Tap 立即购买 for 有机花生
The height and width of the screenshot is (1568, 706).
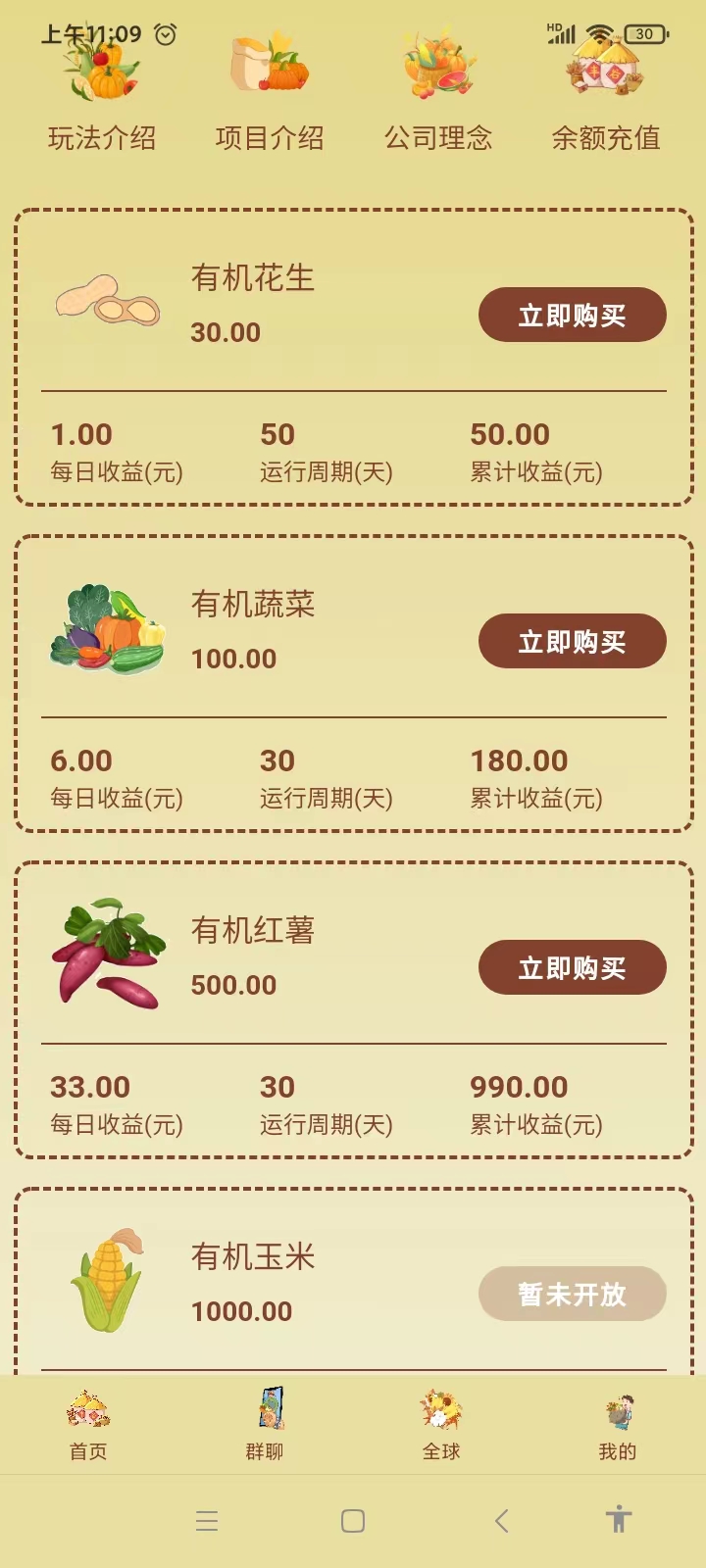coord(573,315)
